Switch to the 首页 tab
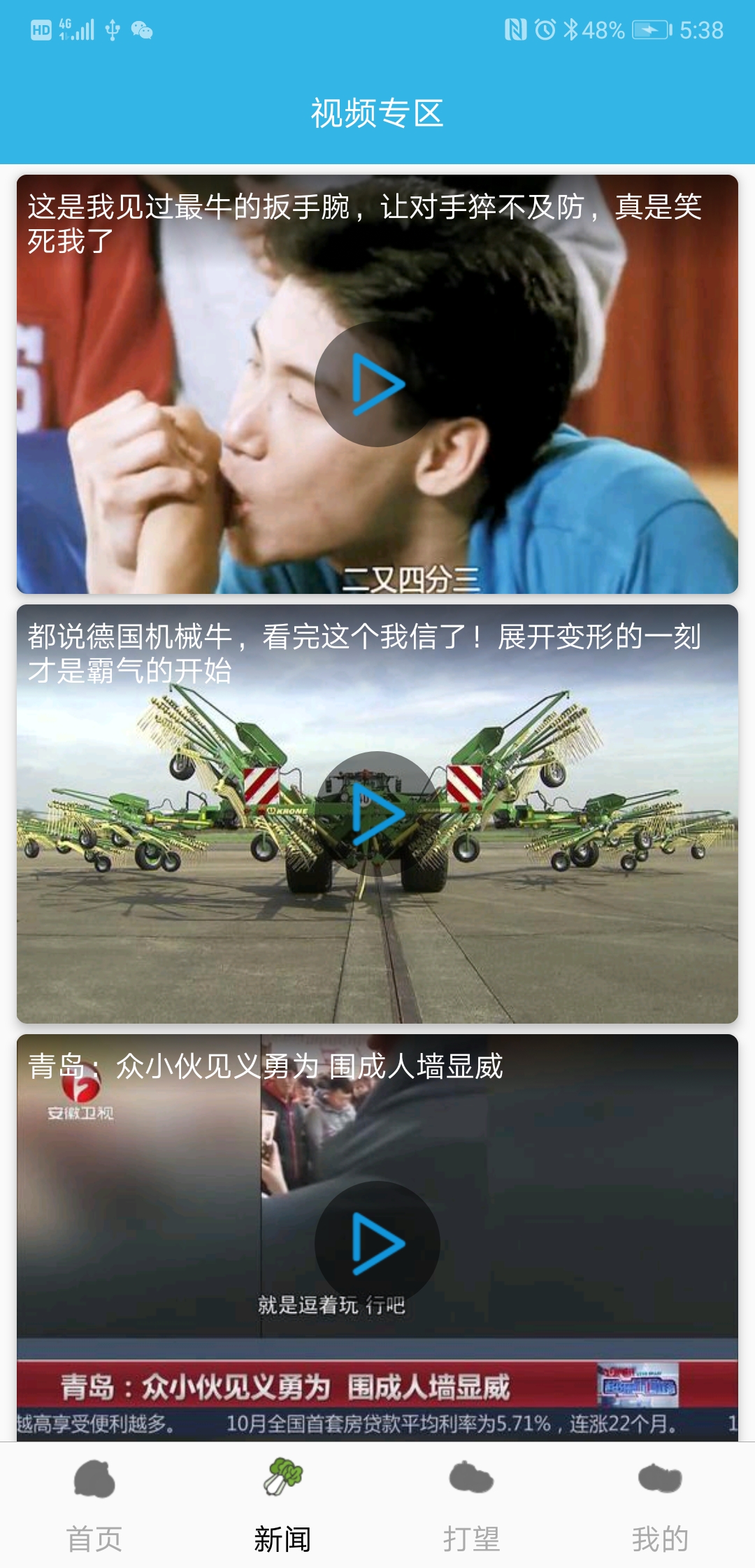Viewport: 755px width, 1568px height. coord(94,1505)
